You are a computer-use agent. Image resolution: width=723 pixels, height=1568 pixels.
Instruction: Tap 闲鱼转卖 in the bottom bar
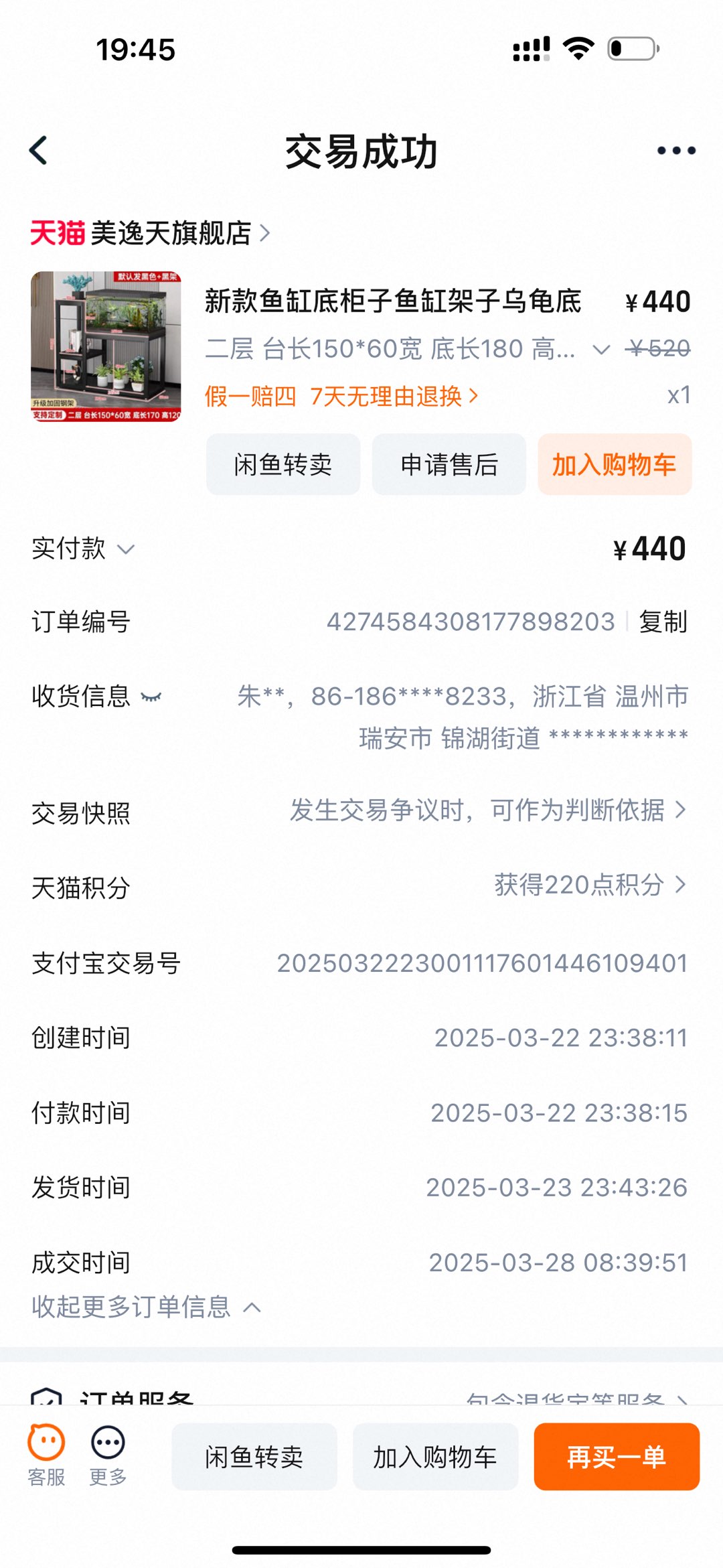click(x=254, y=1457)
